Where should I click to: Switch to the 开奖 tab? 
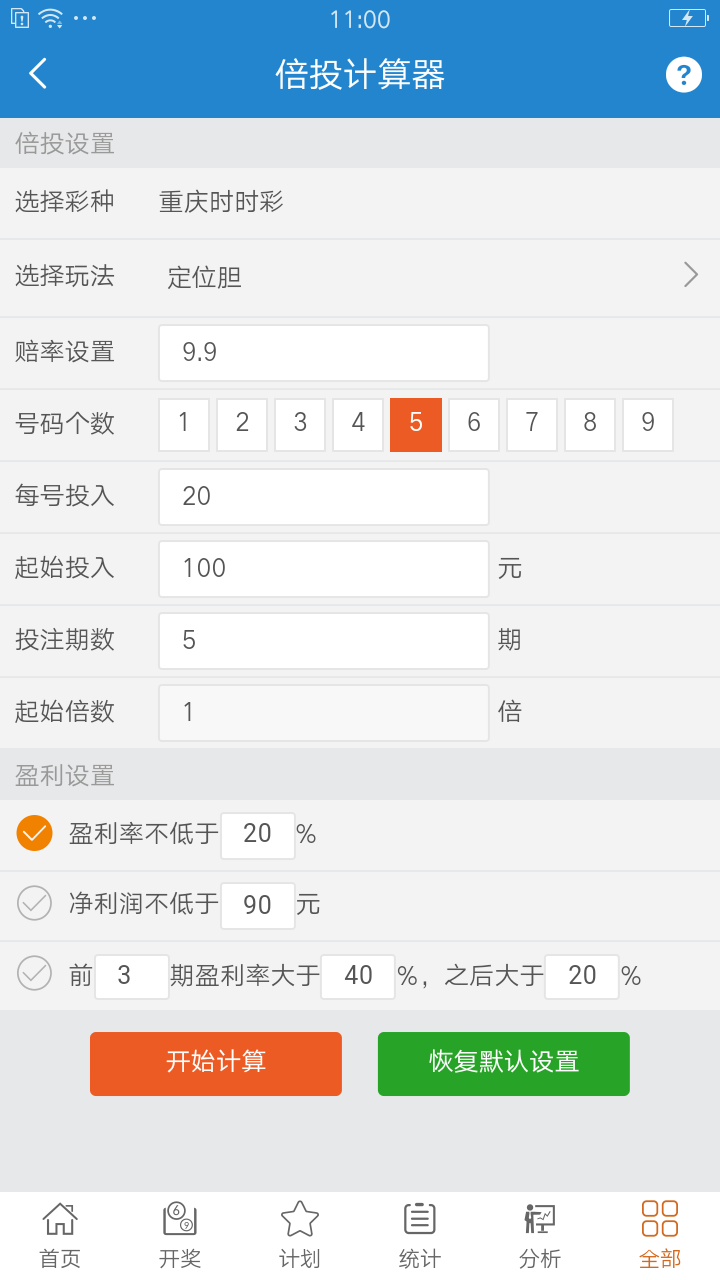click(x=180, y=1236)
